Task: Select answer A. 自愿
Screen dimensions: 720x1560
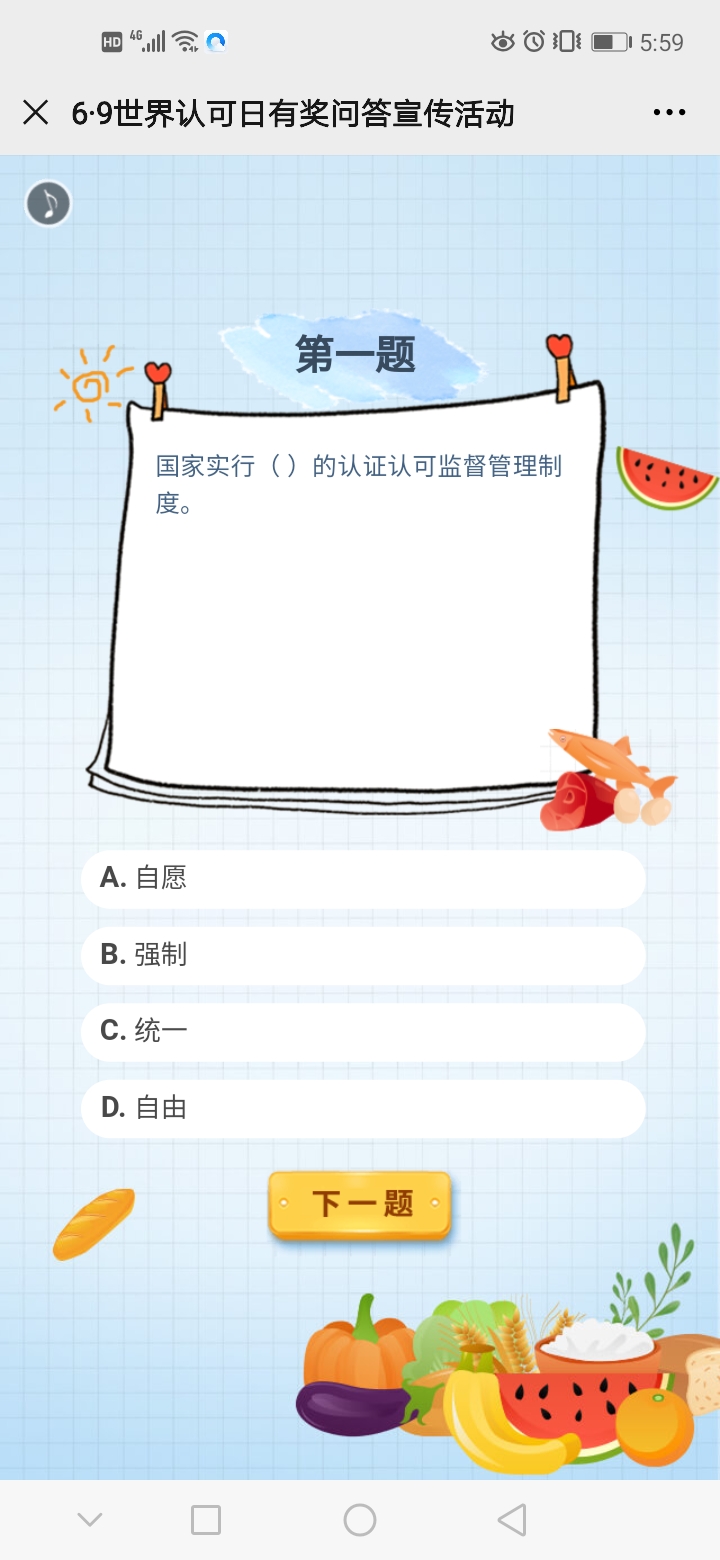Action: point(362,879)
